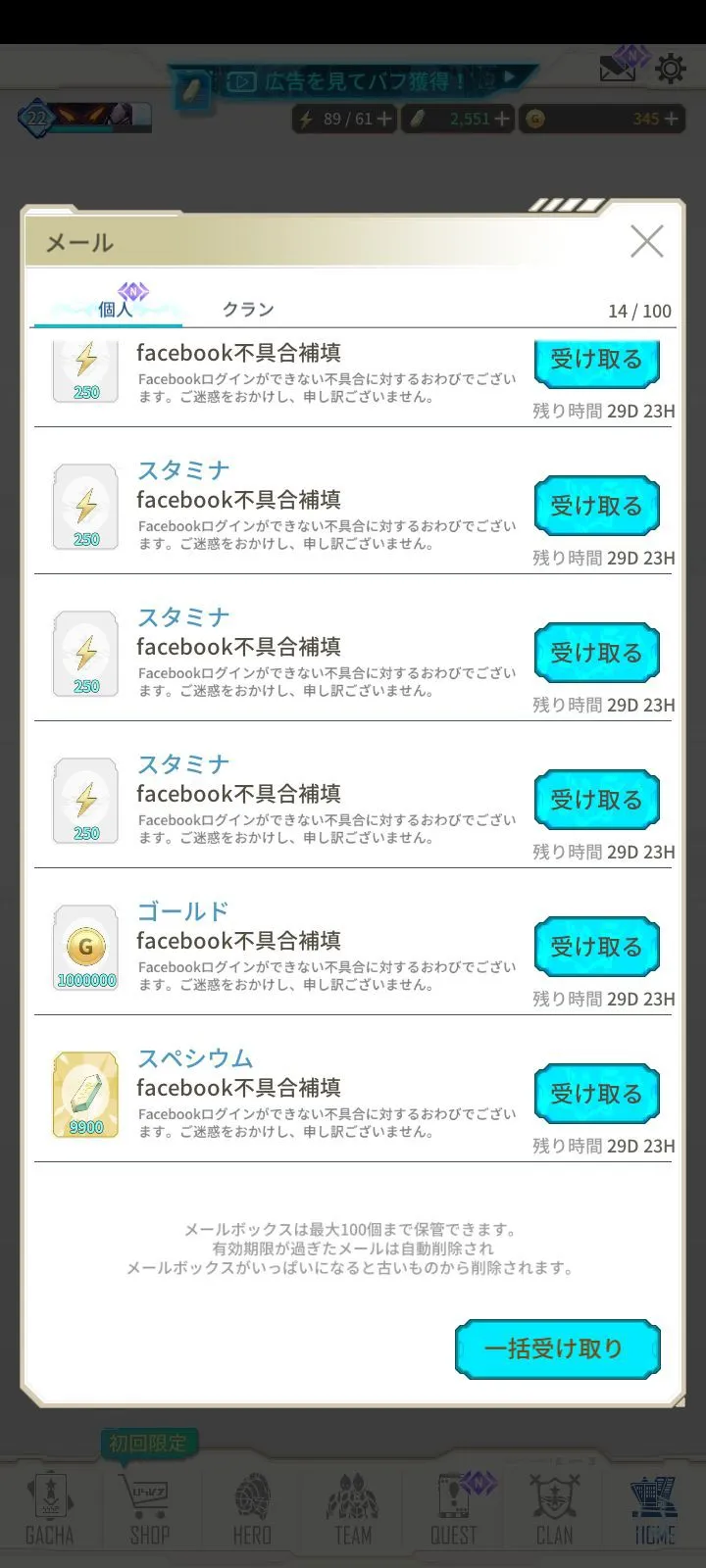706x1568 pixels.
Task: Close the メール dialog
Action: click(646, 241)
